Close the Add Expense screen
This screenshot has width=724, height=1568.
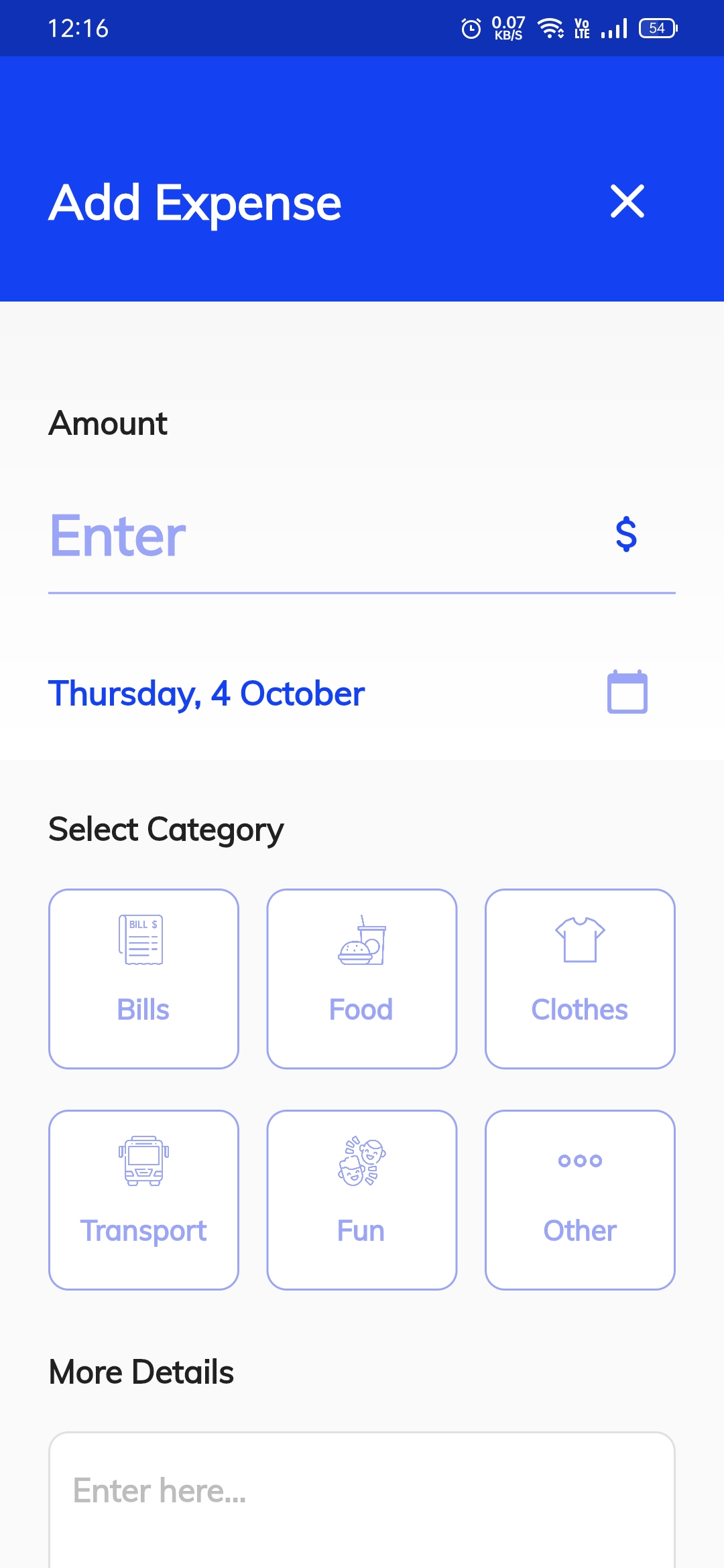627,202
